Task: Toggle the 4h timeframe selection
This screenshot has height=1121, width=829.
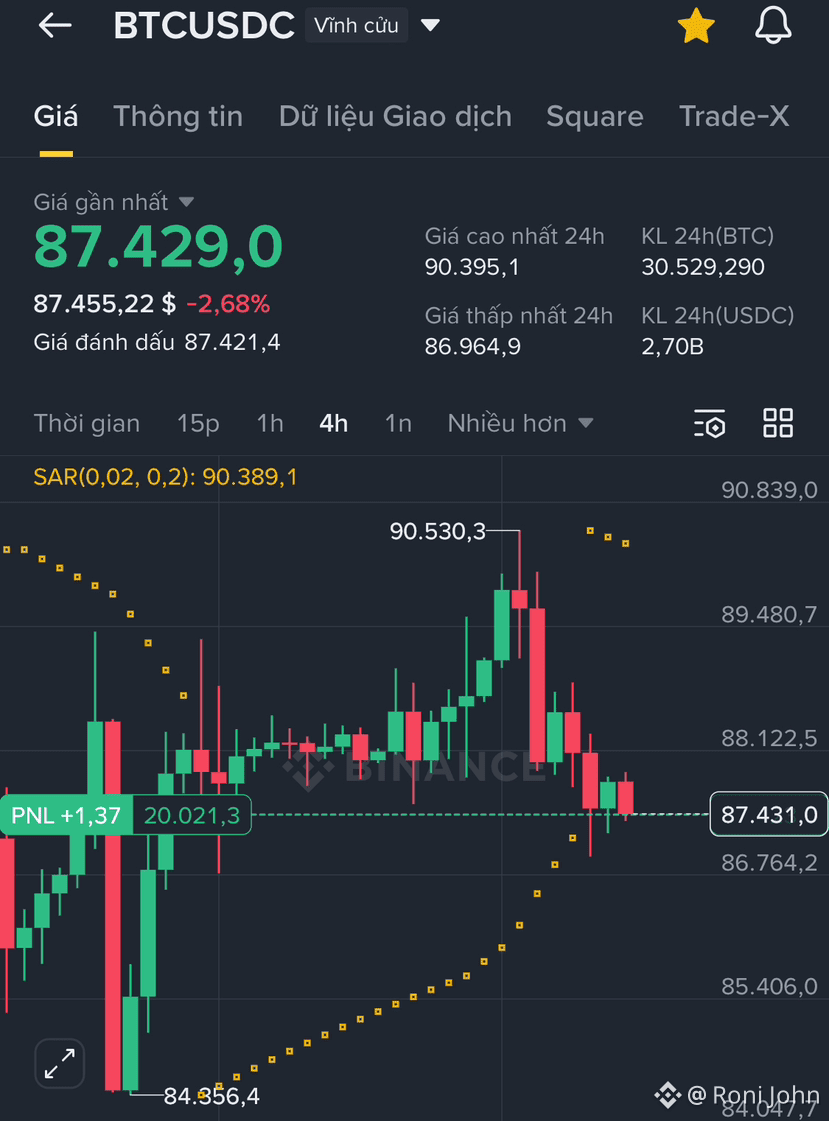Action: (333, 423)
